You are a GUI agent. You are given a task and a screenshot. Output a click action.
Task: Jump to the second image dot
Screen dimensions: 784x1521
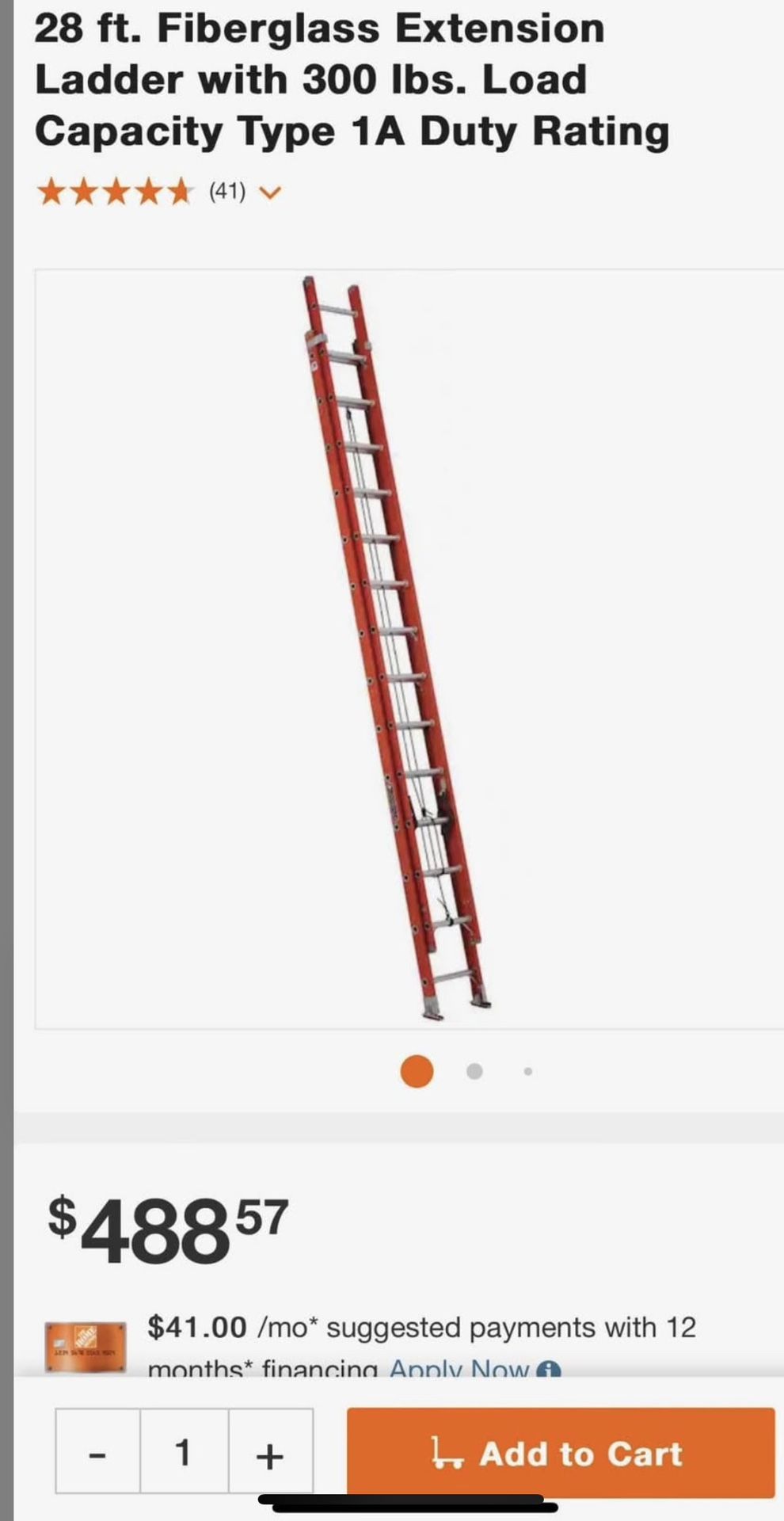click(x=474, y=1071)
